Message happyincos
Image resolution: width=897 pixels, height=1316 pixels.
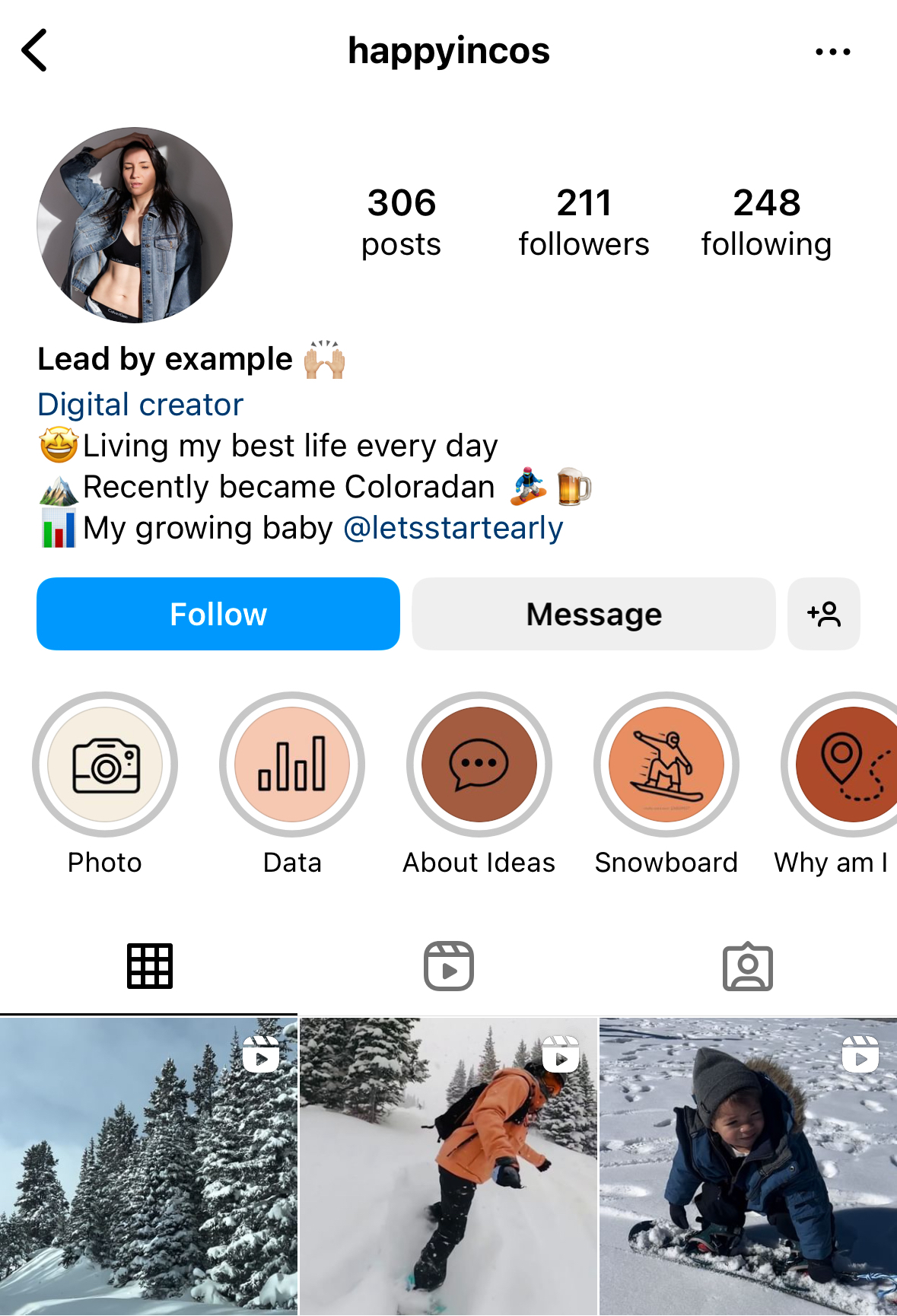tap(593, 614)
